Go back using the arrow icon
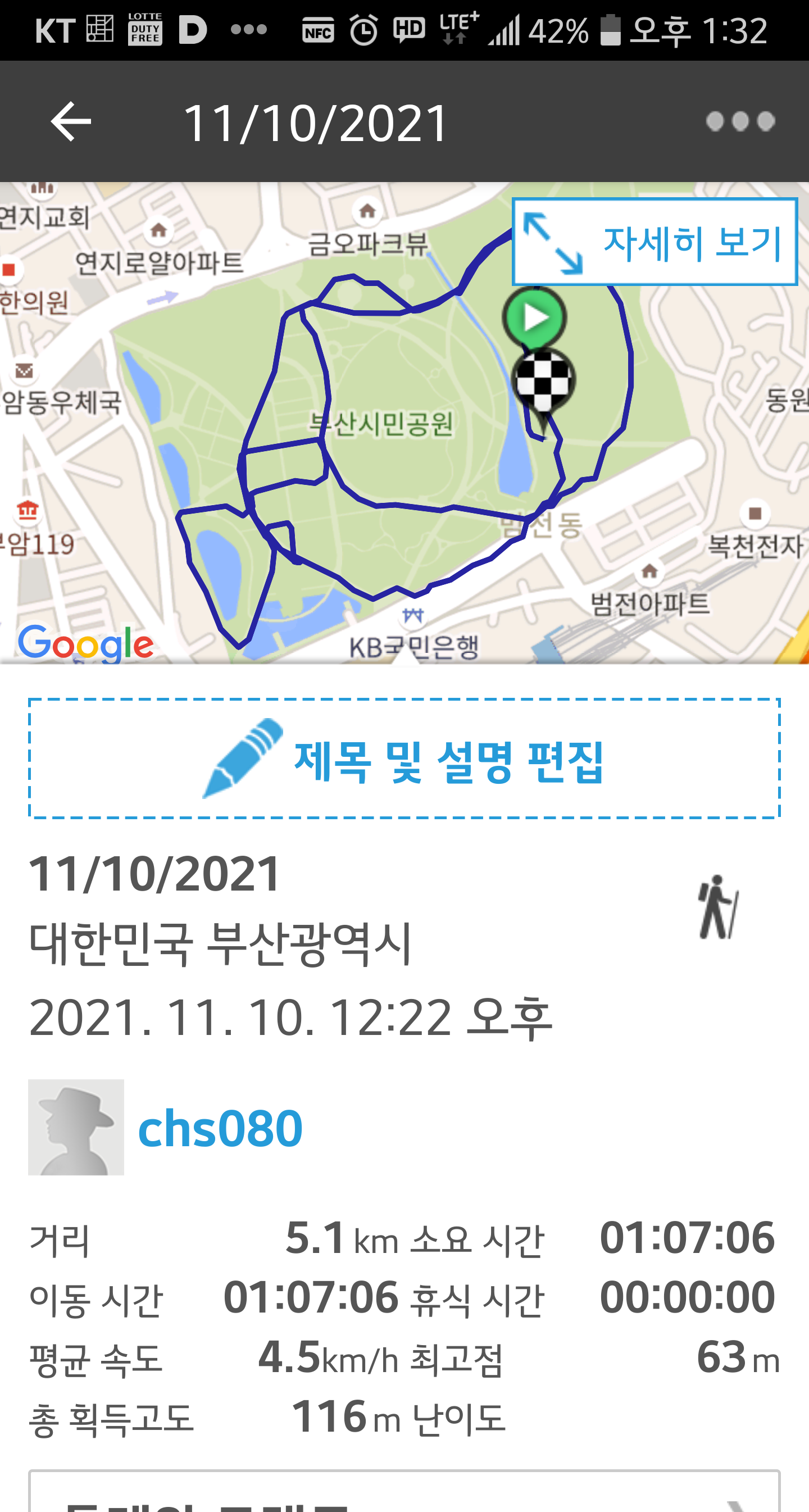Screen dimensions: 809x1512 pos(71,121)
